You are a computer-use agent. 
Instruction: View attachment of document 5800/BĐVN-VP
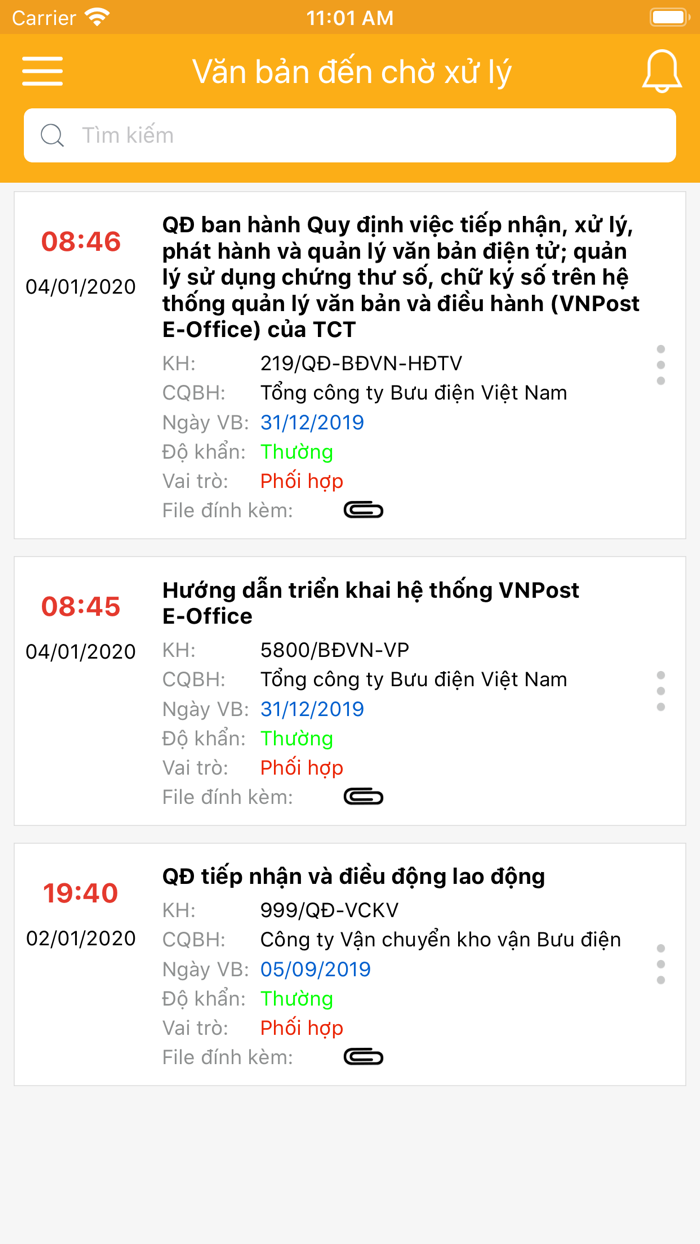click(x=363, y=797)
